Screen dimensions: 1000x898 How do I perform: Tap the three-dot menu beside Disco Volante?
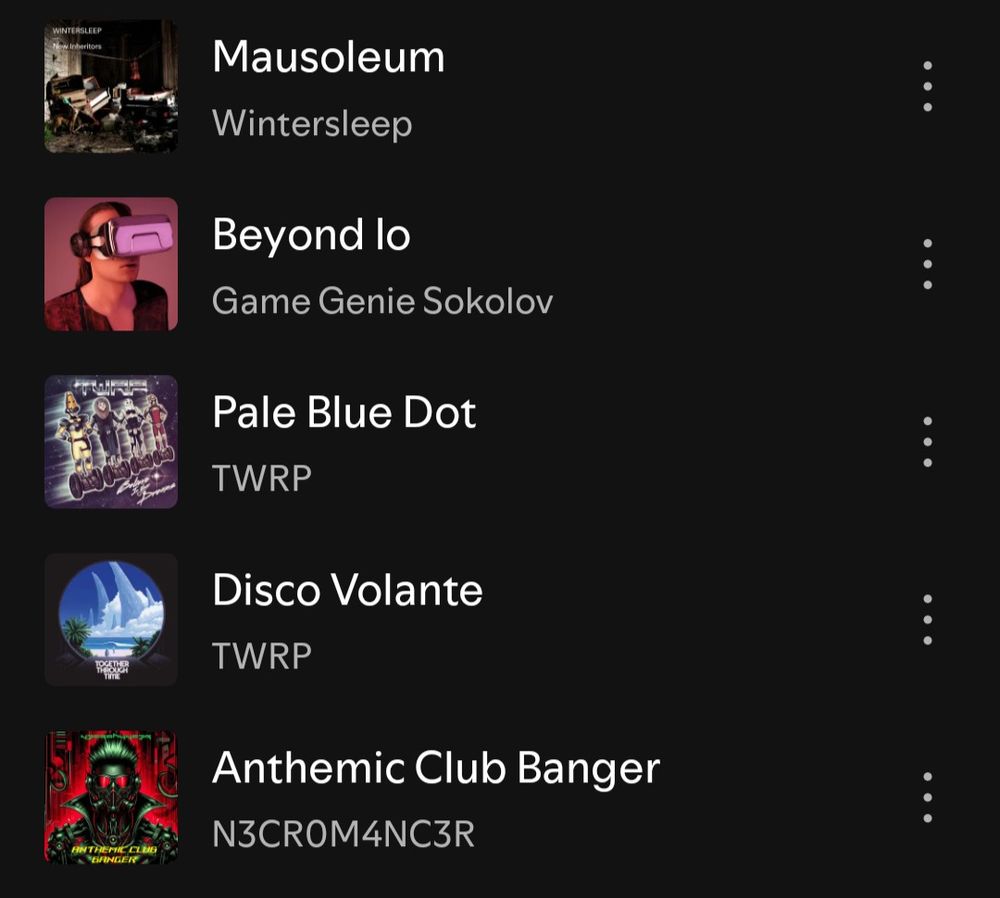(927, 620)
